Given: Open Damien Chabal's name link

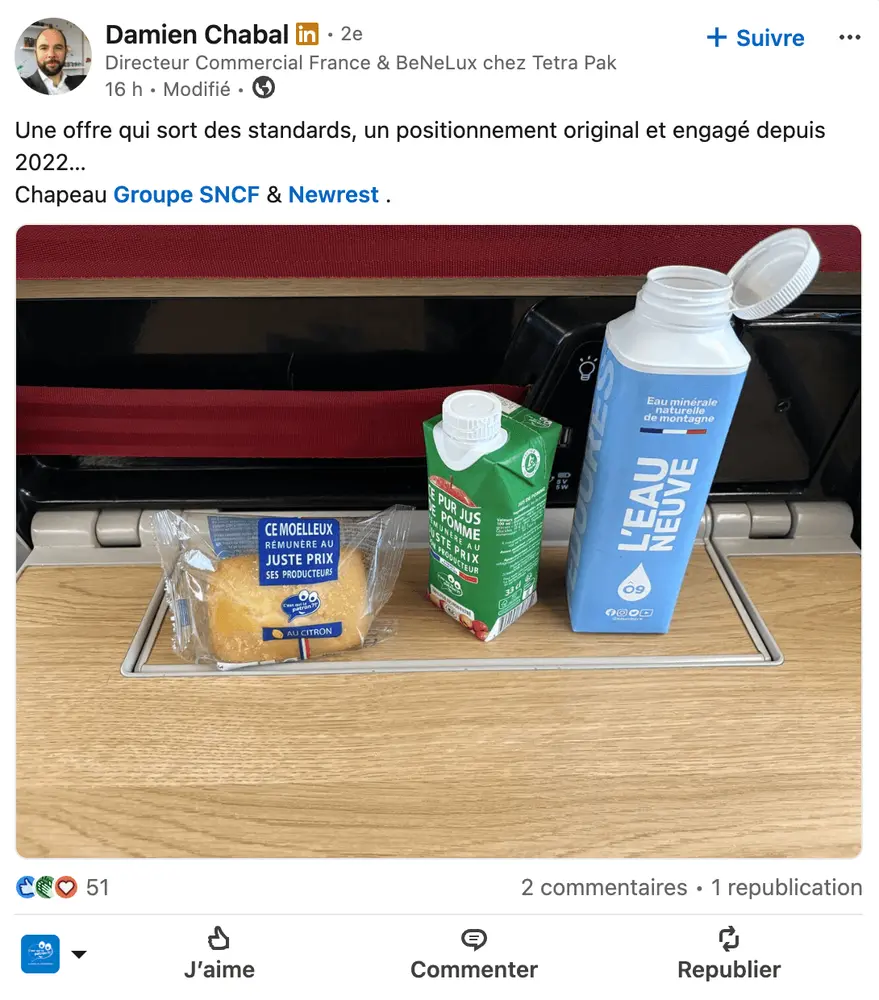Looking at the screenshot, I should point(197,34).
